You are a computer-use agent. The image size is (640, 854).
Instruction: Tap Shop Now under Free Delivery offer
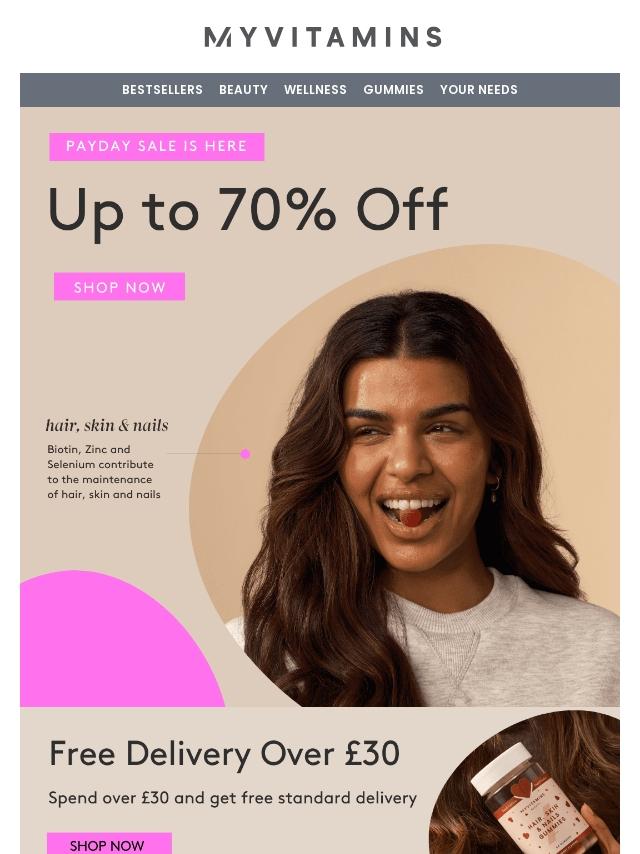(x=109, y=844)
